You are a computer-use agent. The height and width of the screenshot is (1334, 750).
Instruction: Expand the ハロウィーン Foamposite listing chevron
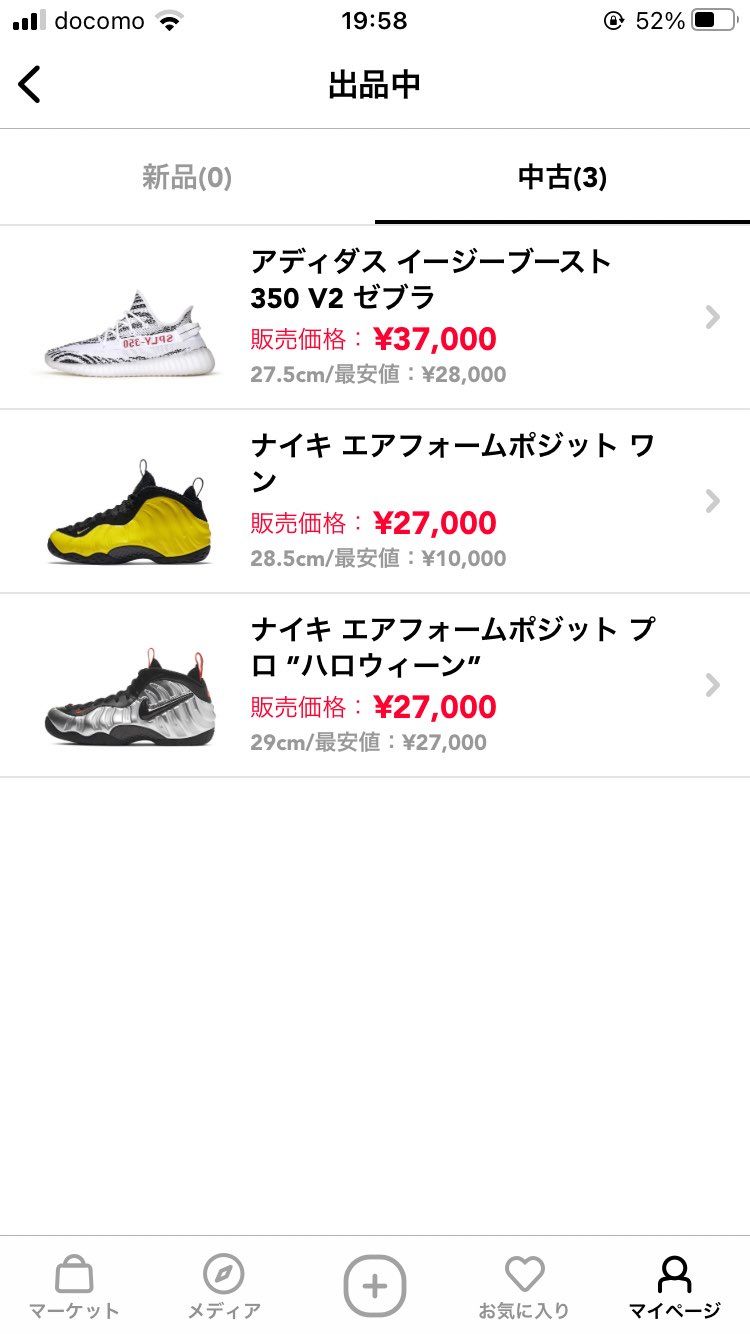coord(712,685)
